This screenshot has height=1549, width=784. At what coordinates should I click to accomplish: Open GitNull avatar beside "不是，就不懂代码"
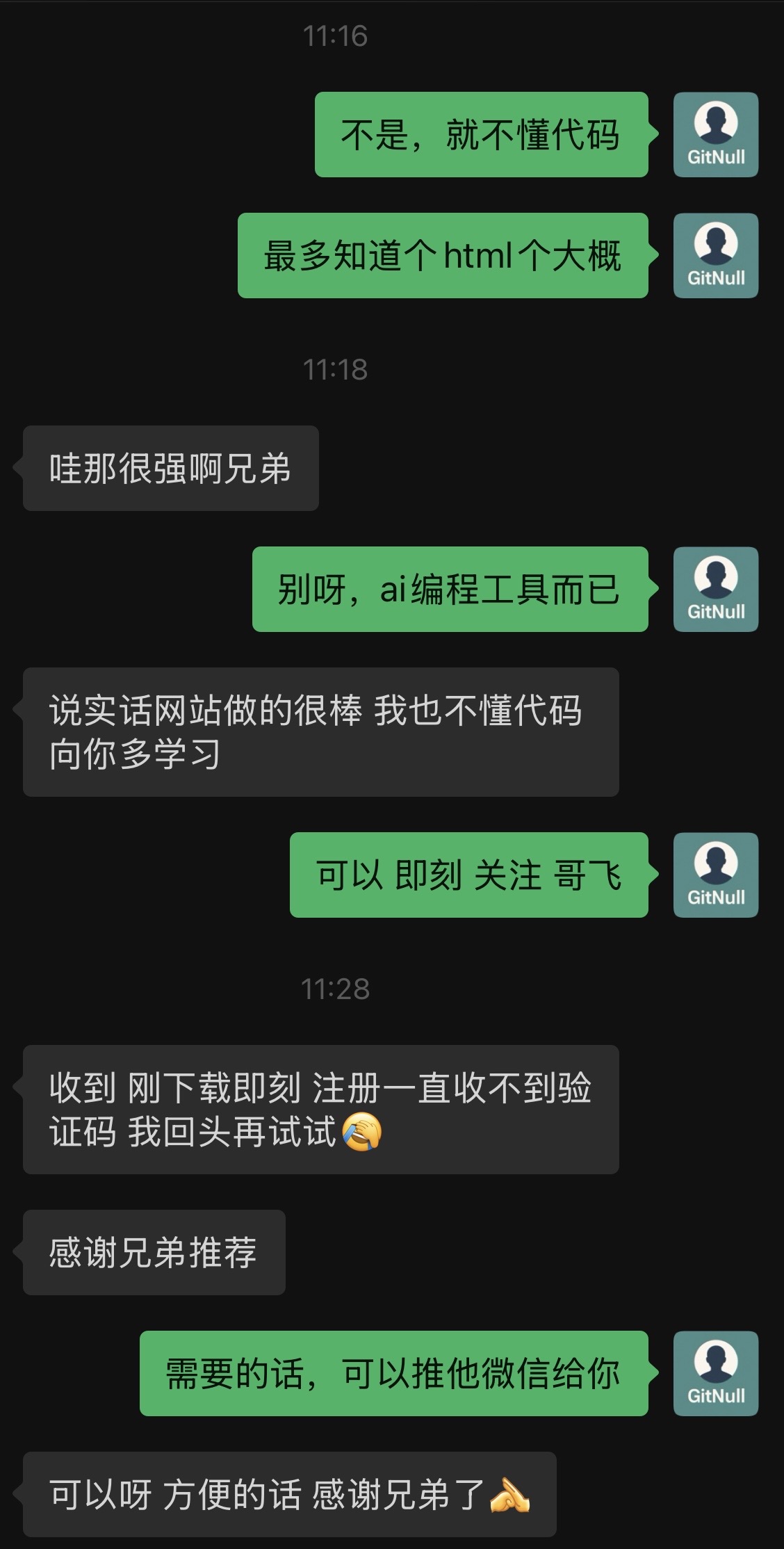point(715,134)
